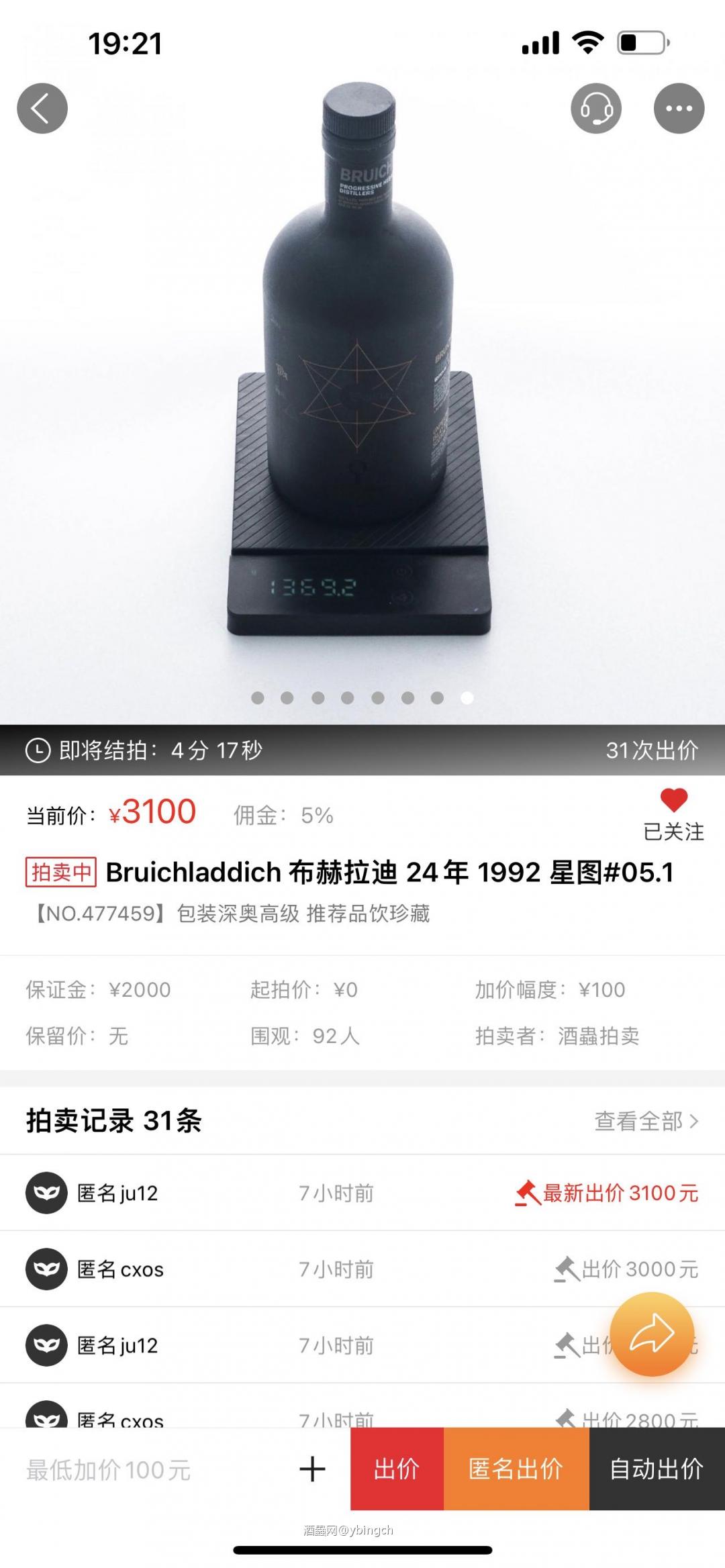The width and height of the screenshot is (725, 1568).
Task: Tap the plus to raise bid amount
Action: pos(313,1470)
